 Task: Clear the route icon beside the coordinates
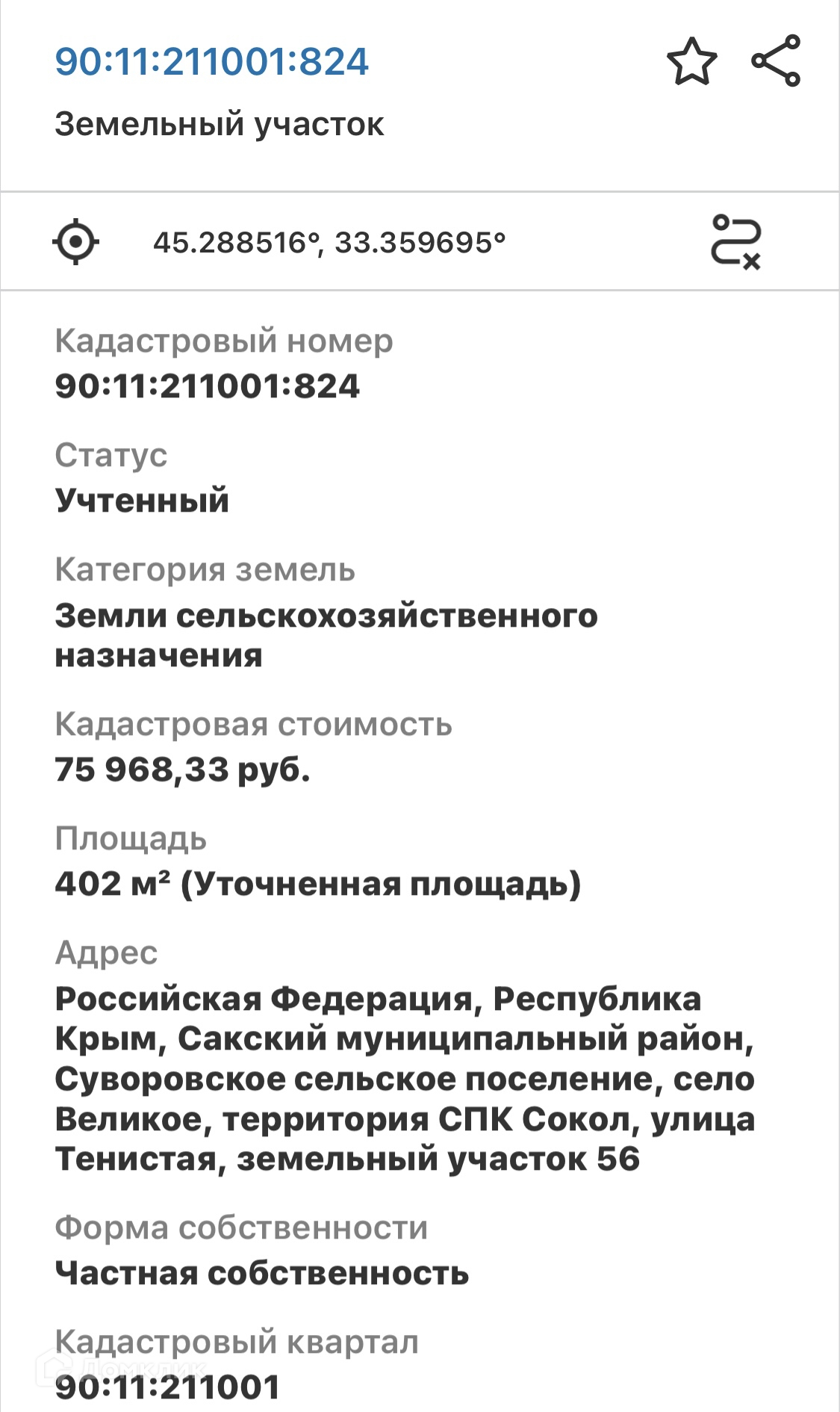735,242
